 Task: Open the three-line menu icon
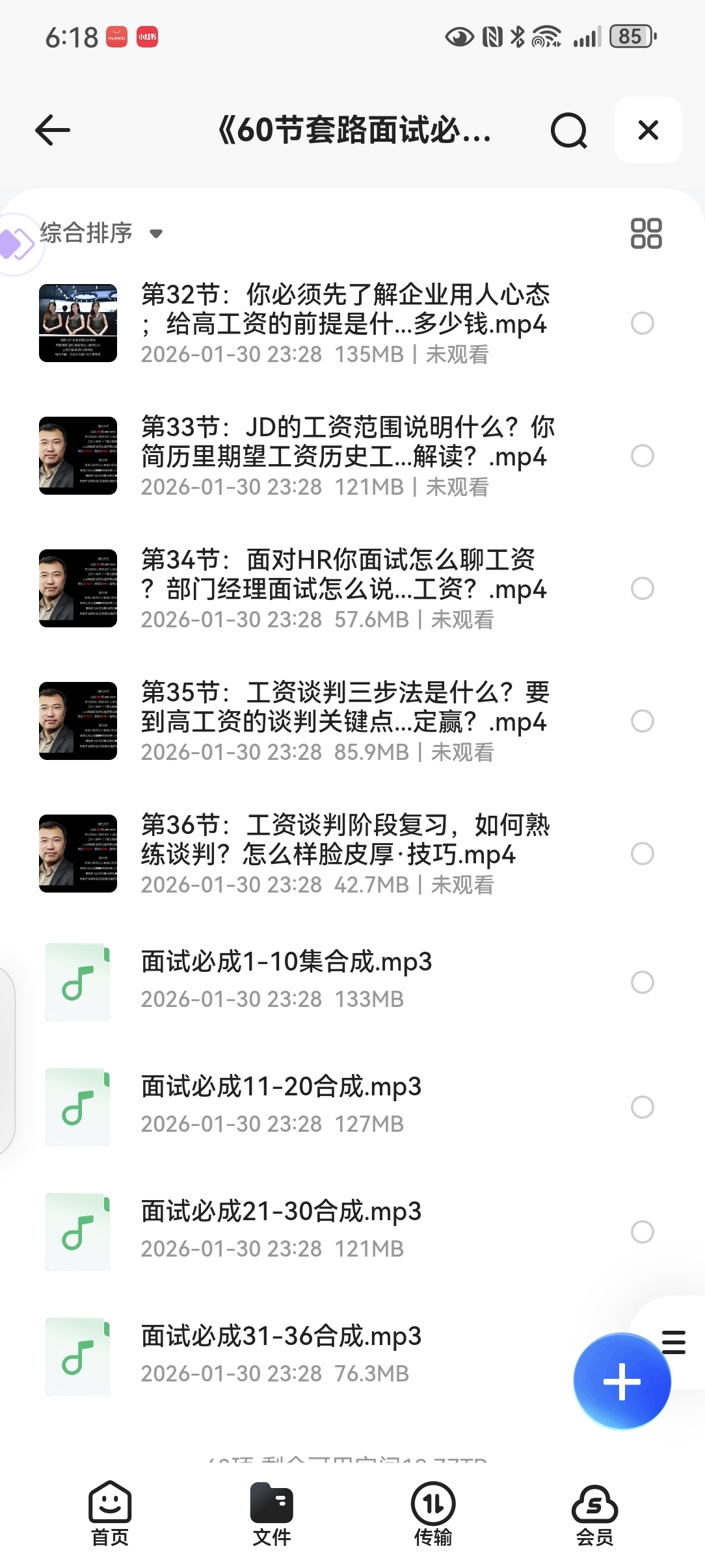[674, 1342]
